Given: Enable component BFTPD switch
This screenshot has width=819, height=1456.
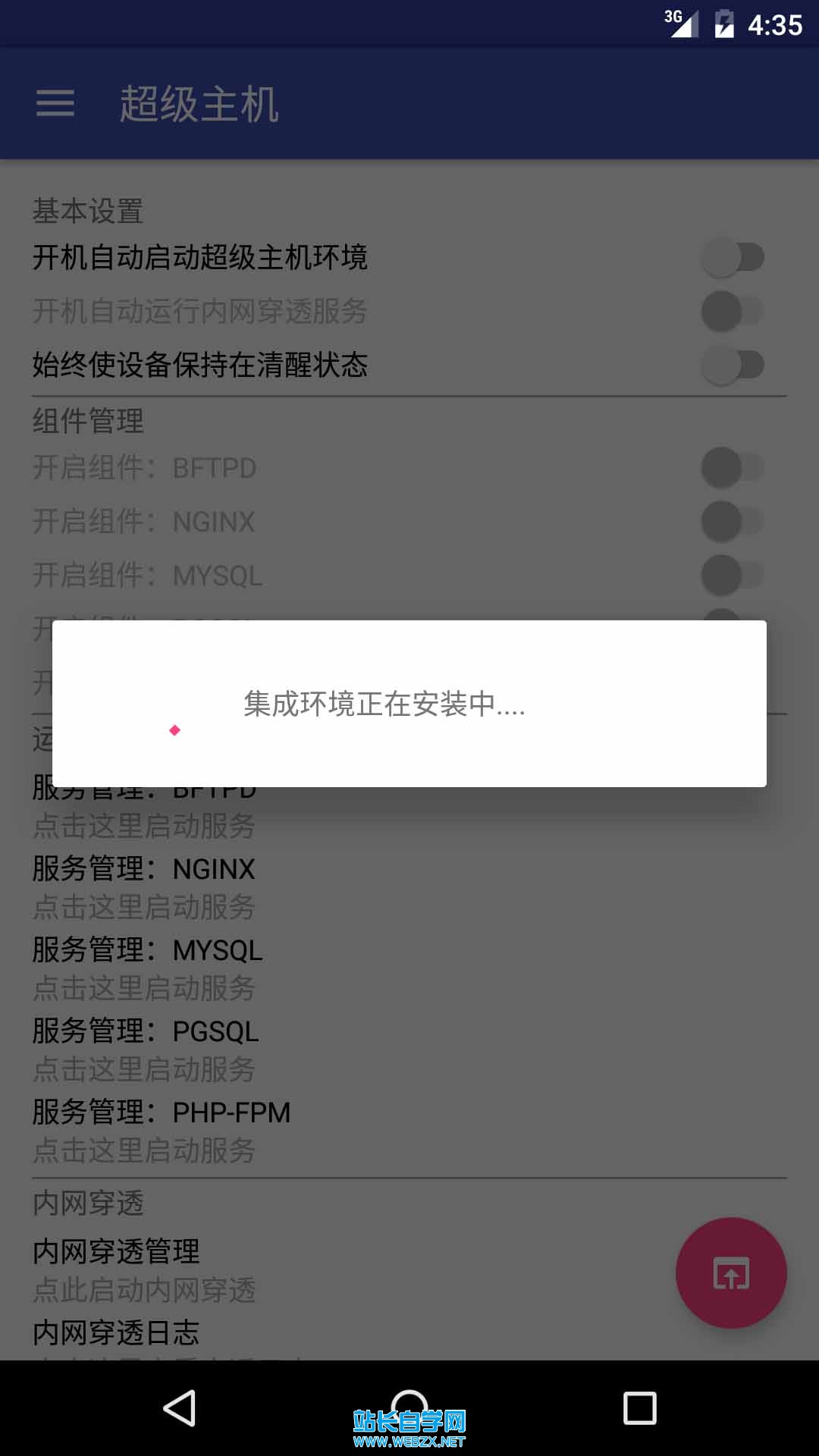Looking at the screenshot, I should click(x=732, y=468).
